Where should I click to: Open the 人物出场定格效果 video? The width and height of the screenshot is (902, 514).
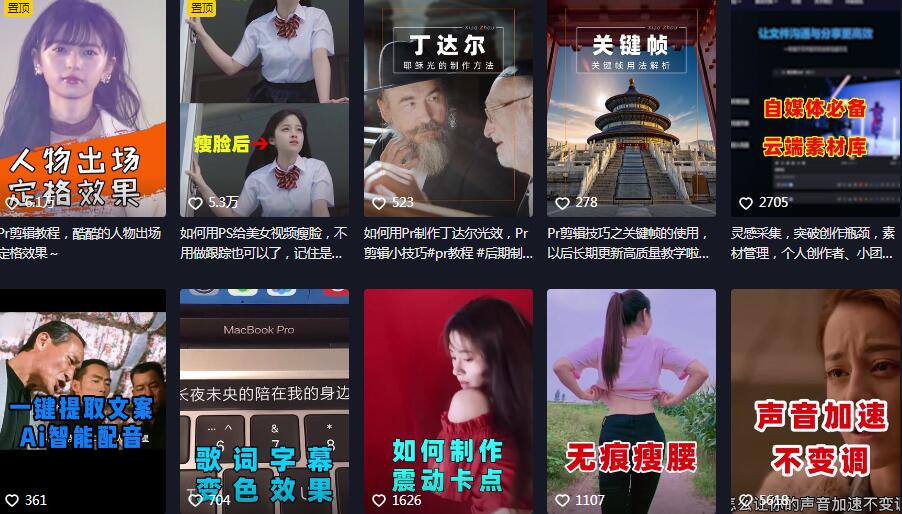[x=82, y=108]
